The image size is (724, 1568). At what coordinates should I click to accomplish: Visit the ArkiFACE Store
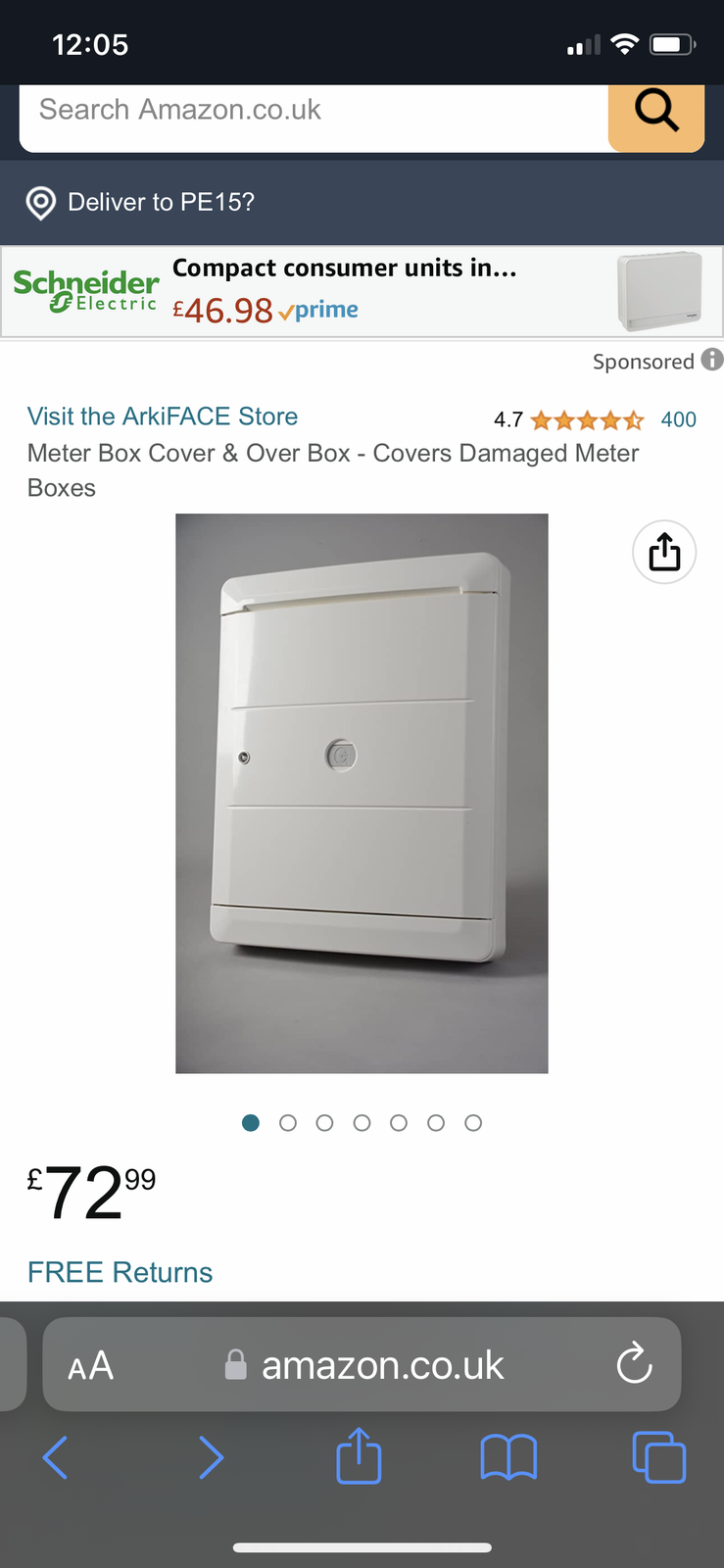pyautogui.click(x=163, y=416)
